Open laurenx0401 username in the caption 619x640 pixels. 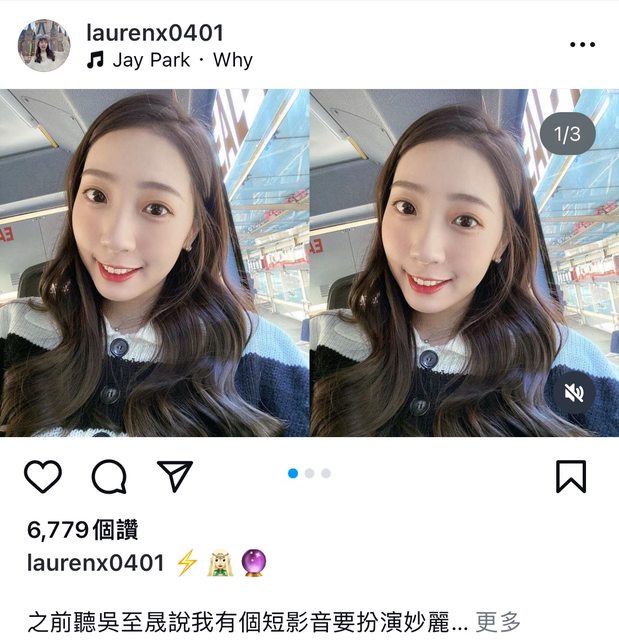95,563
